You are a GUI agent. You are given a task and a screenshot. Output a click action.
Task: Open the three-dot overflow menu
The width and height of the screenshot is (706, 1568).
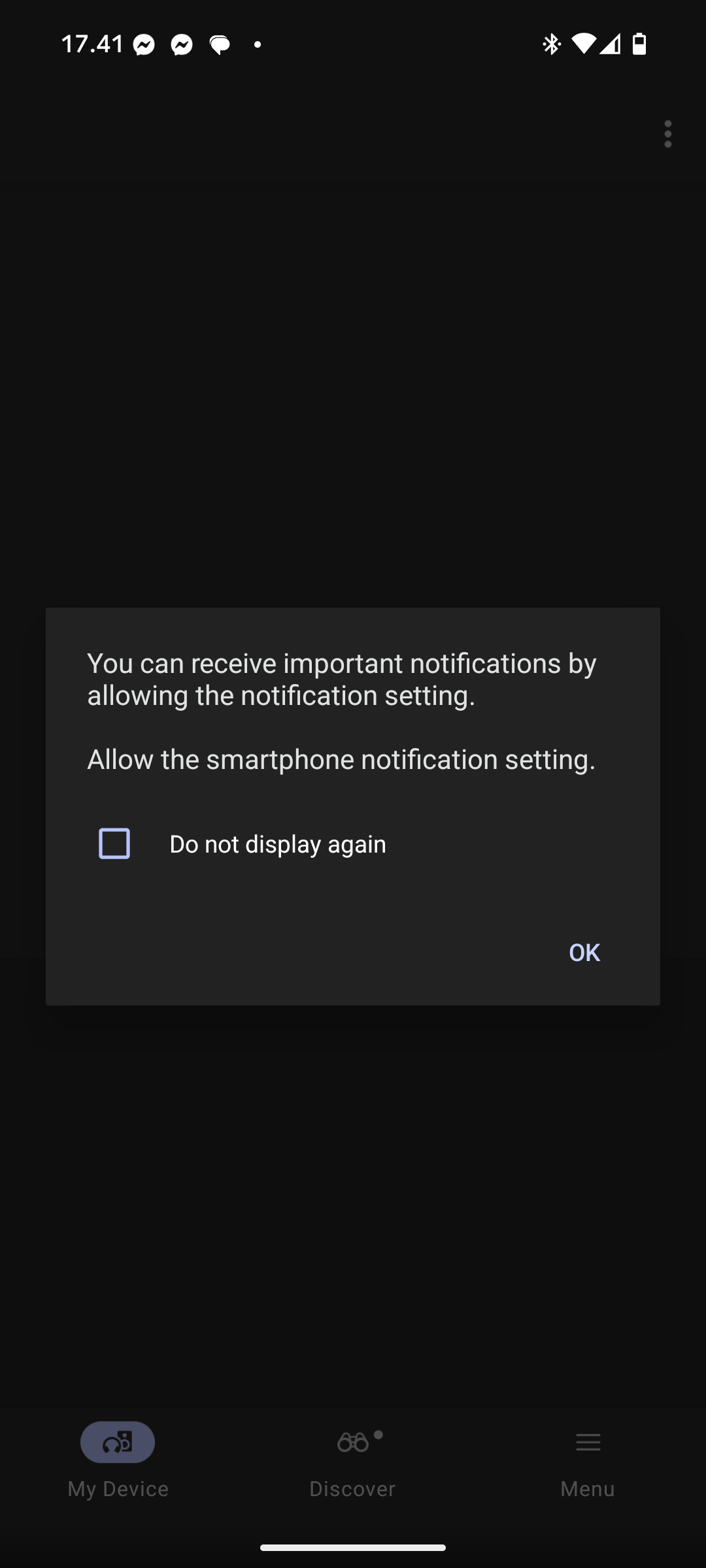[667, 134]
